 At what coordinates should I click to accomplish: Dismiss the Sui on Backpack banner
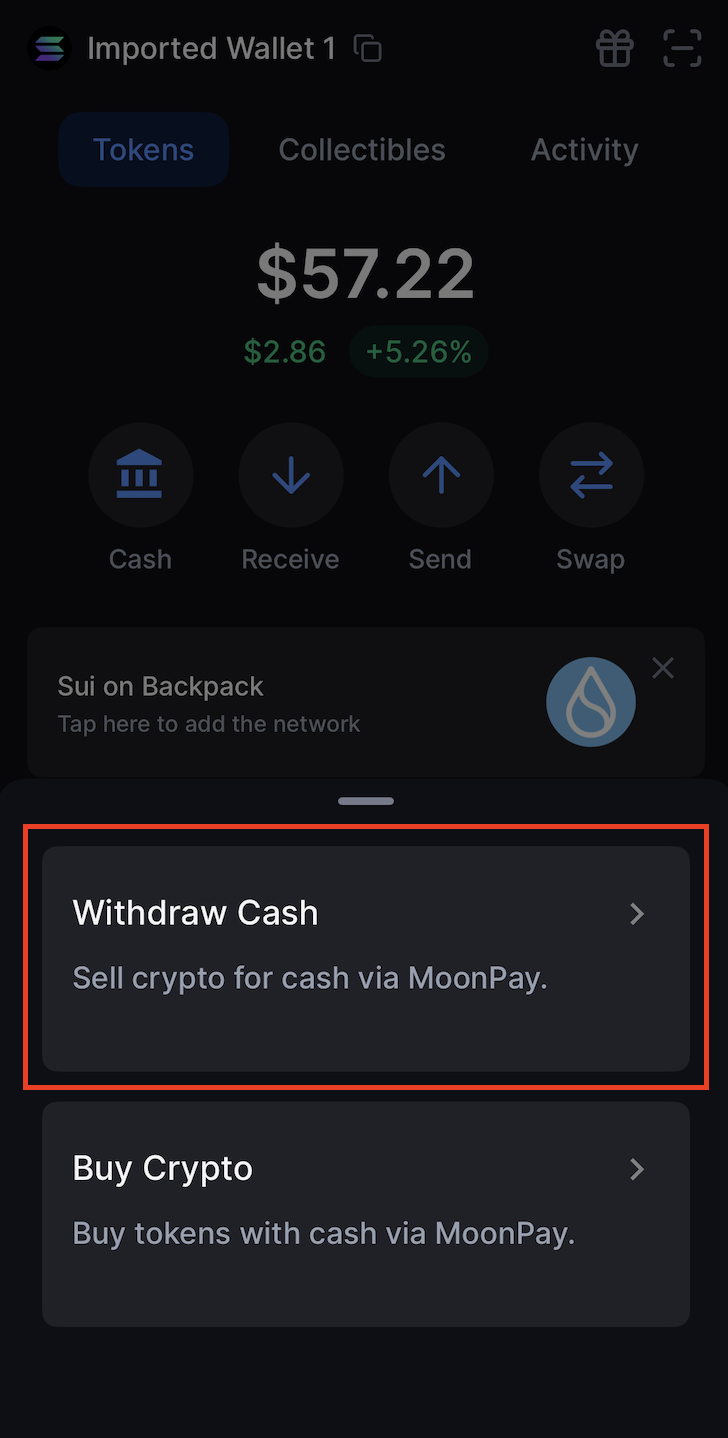663,668
